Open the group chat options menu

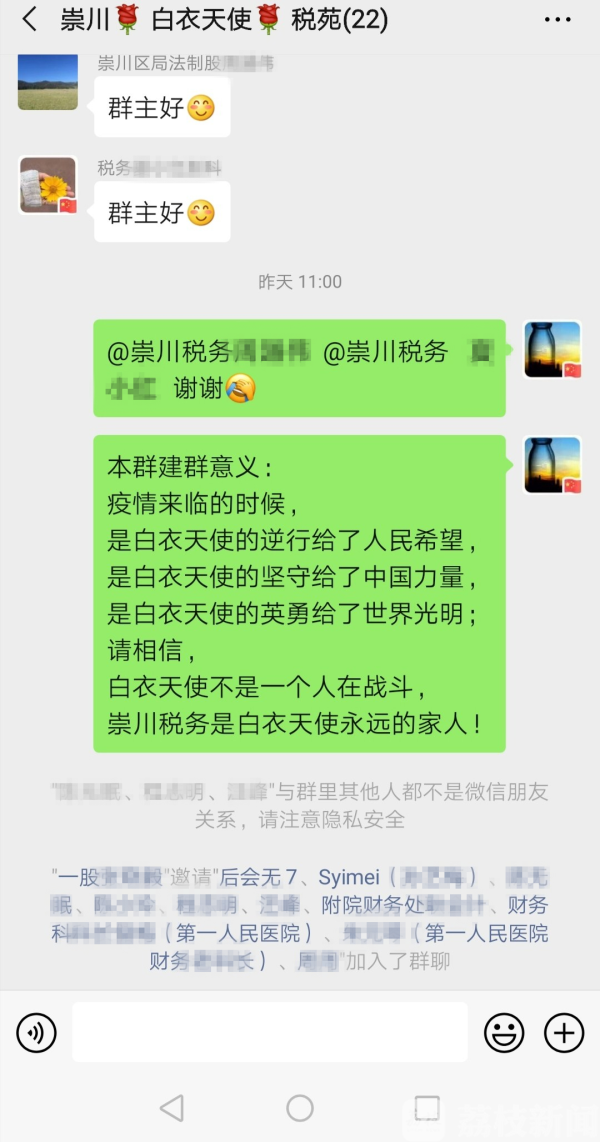click(x=557, y=20)
